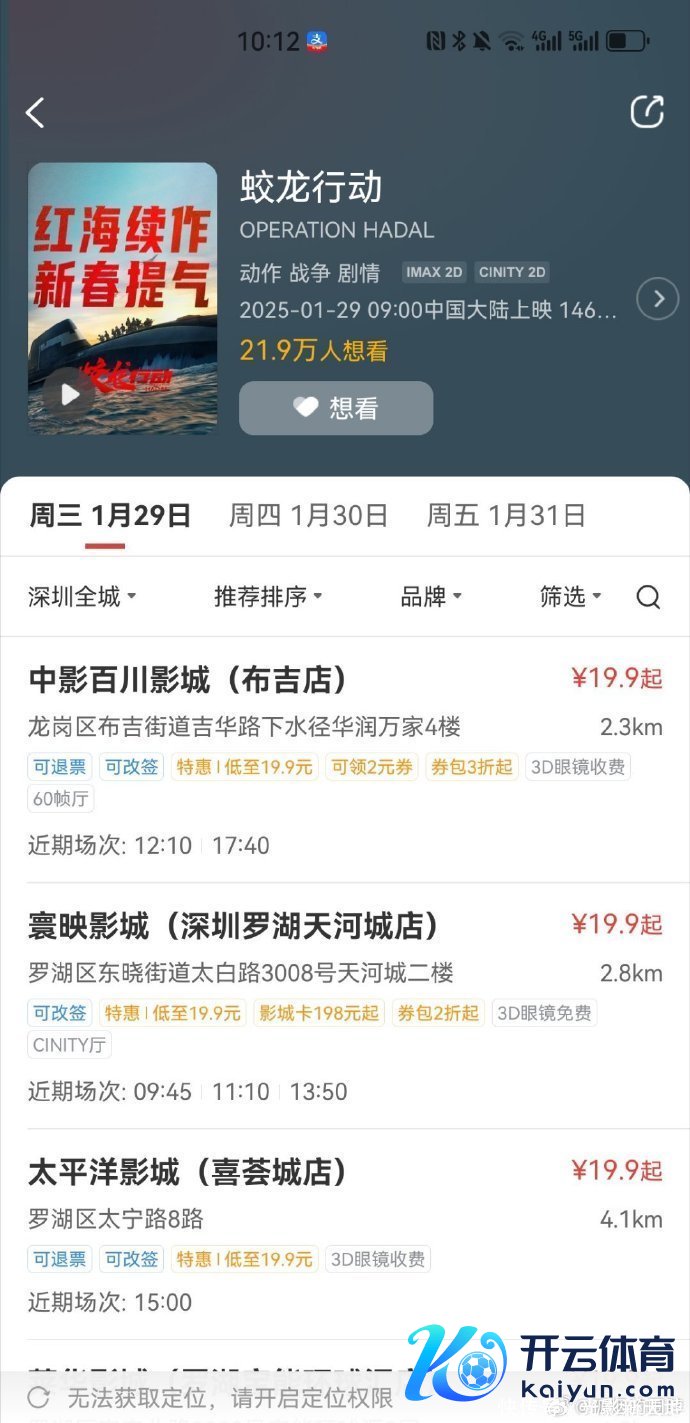Open 中影百川影城（布吉店） cinema listing
Image resolution: width=690 pixels, height=1423 pixels.
pyautogui.click(x=188, y=680)
